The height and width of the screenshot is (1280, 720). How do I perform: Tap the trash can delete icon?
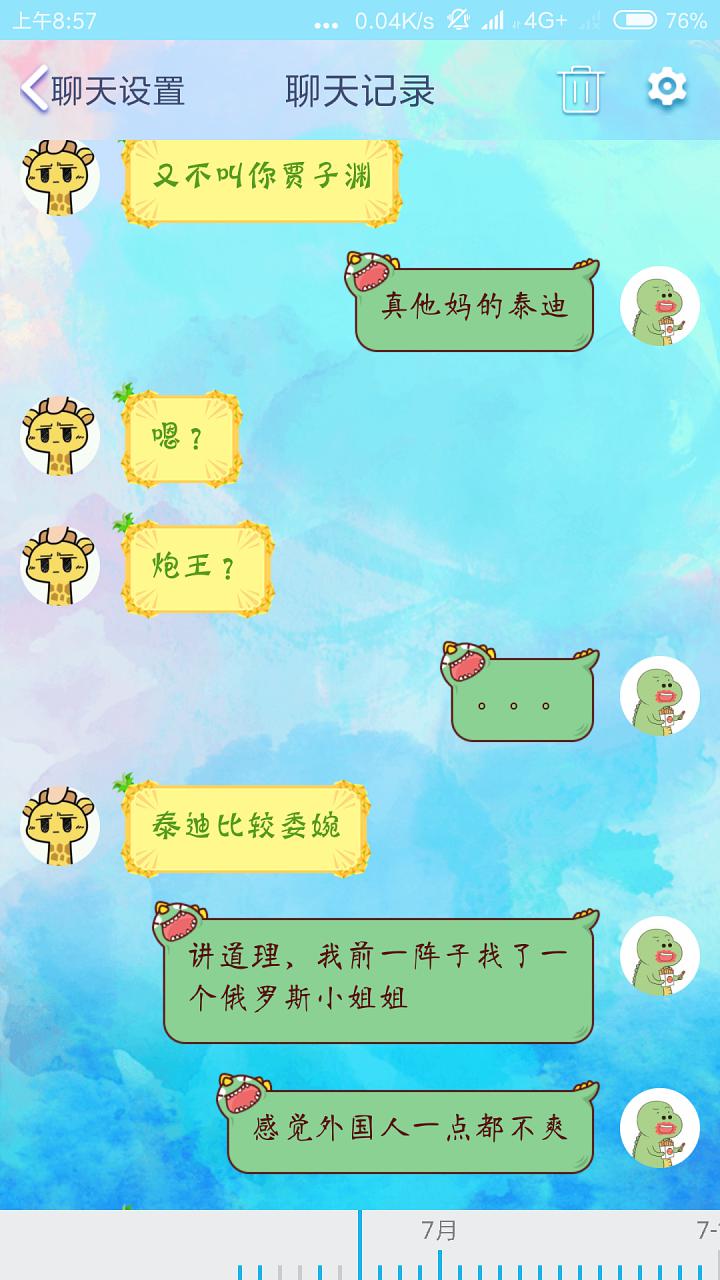coord(580,90)
